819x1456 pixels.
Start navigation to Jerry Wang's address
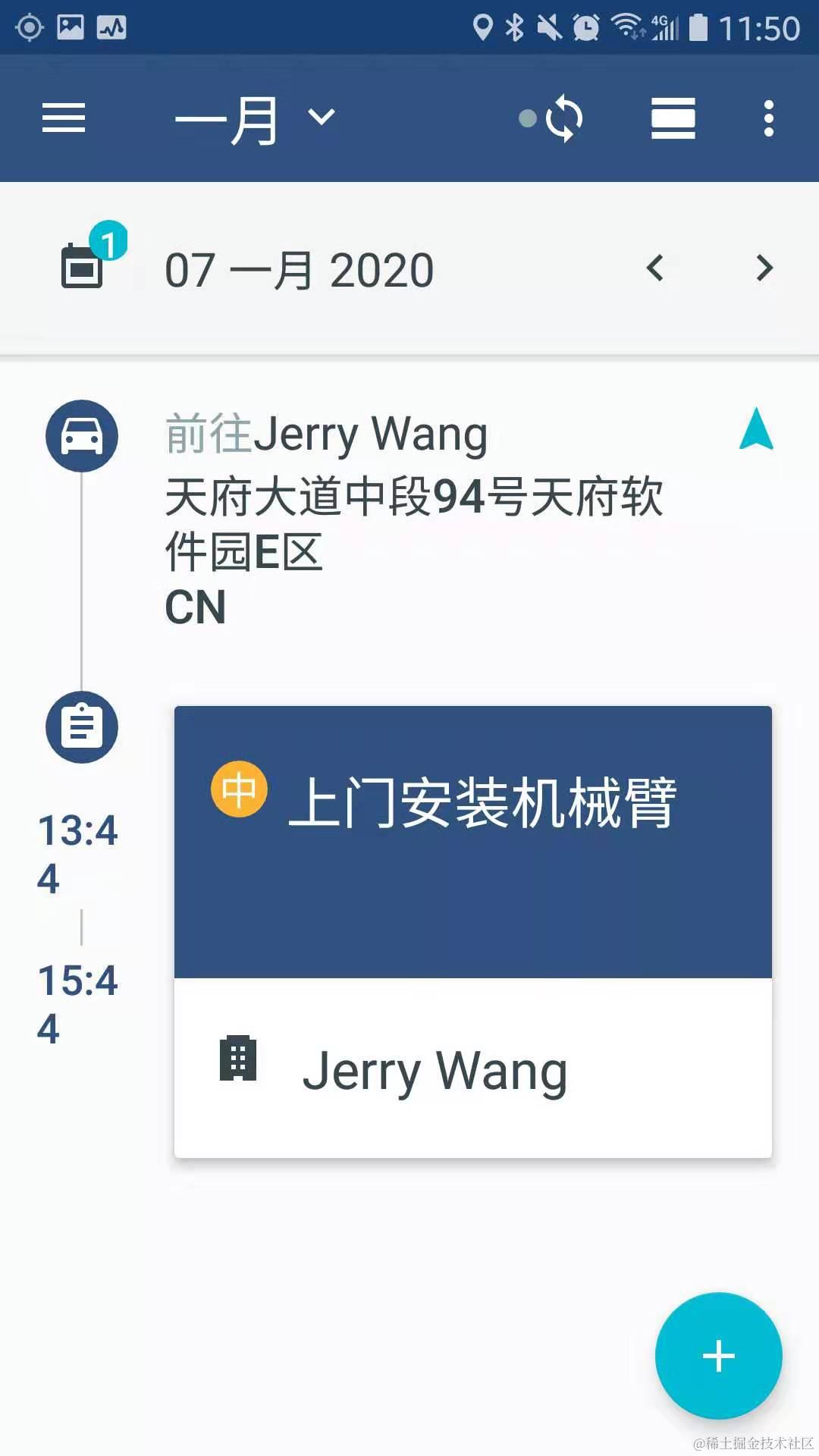click(756, 430)
